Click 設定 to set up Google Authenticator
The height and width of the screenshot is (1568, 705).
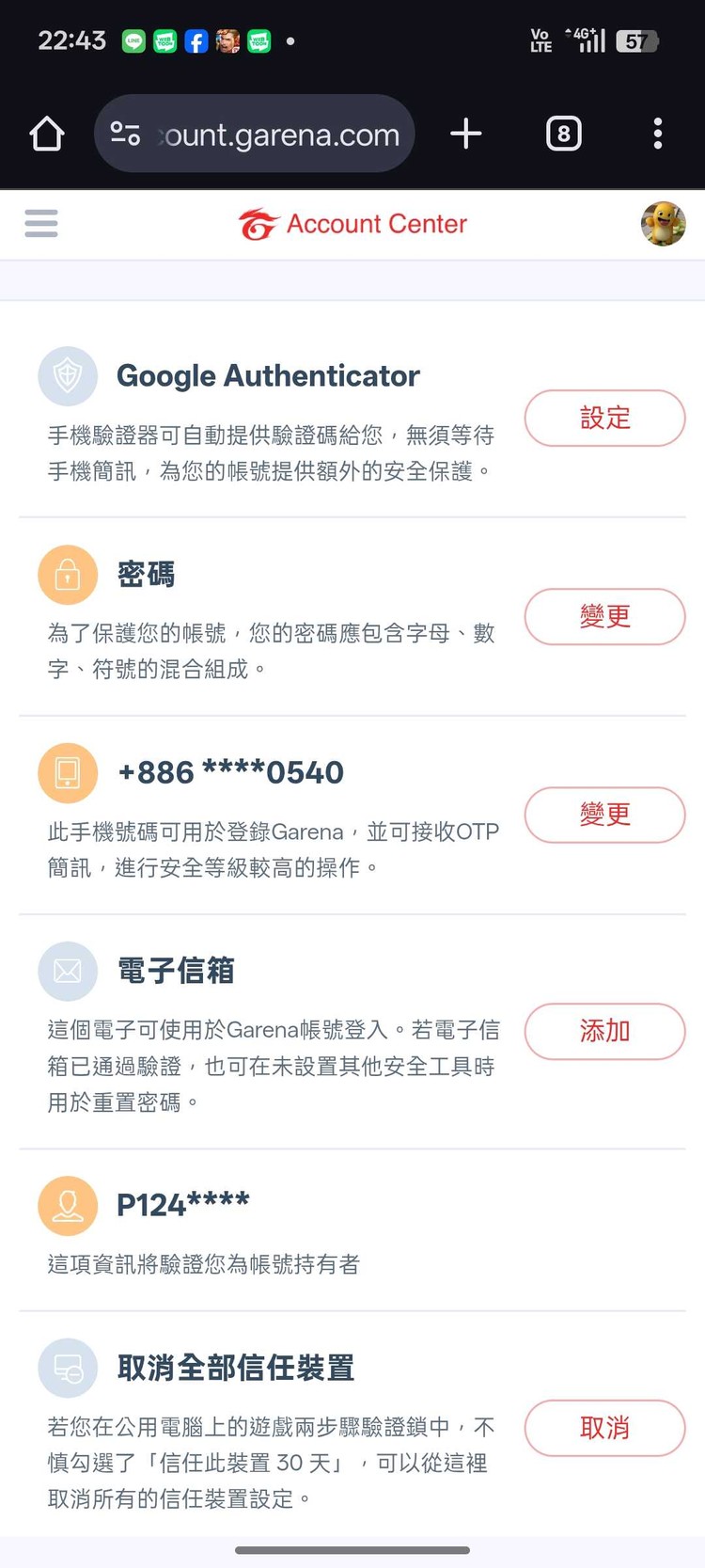coord(604,418)
